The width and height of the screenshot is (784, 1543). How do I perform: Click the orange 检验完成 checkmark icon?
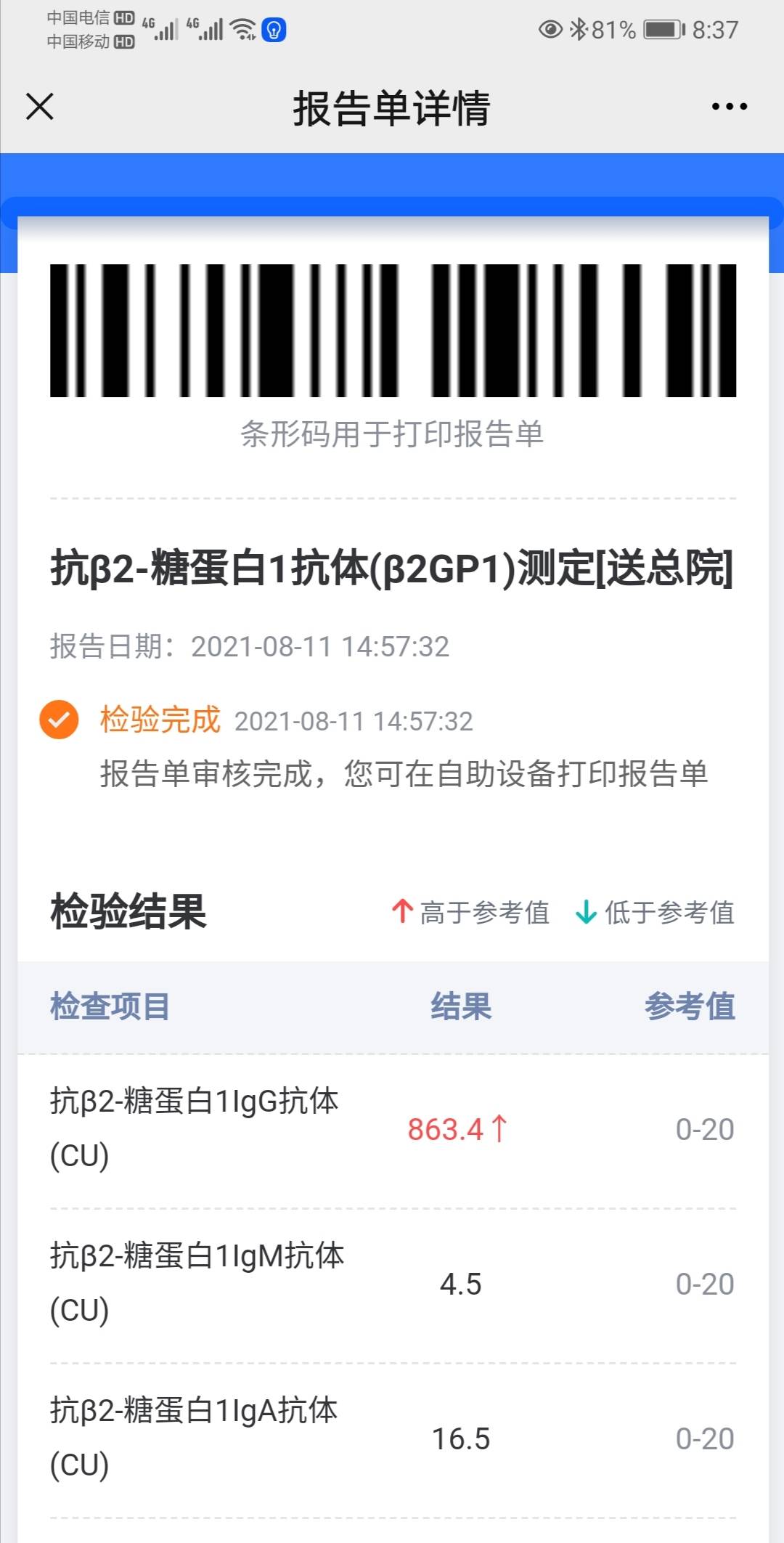59,721
